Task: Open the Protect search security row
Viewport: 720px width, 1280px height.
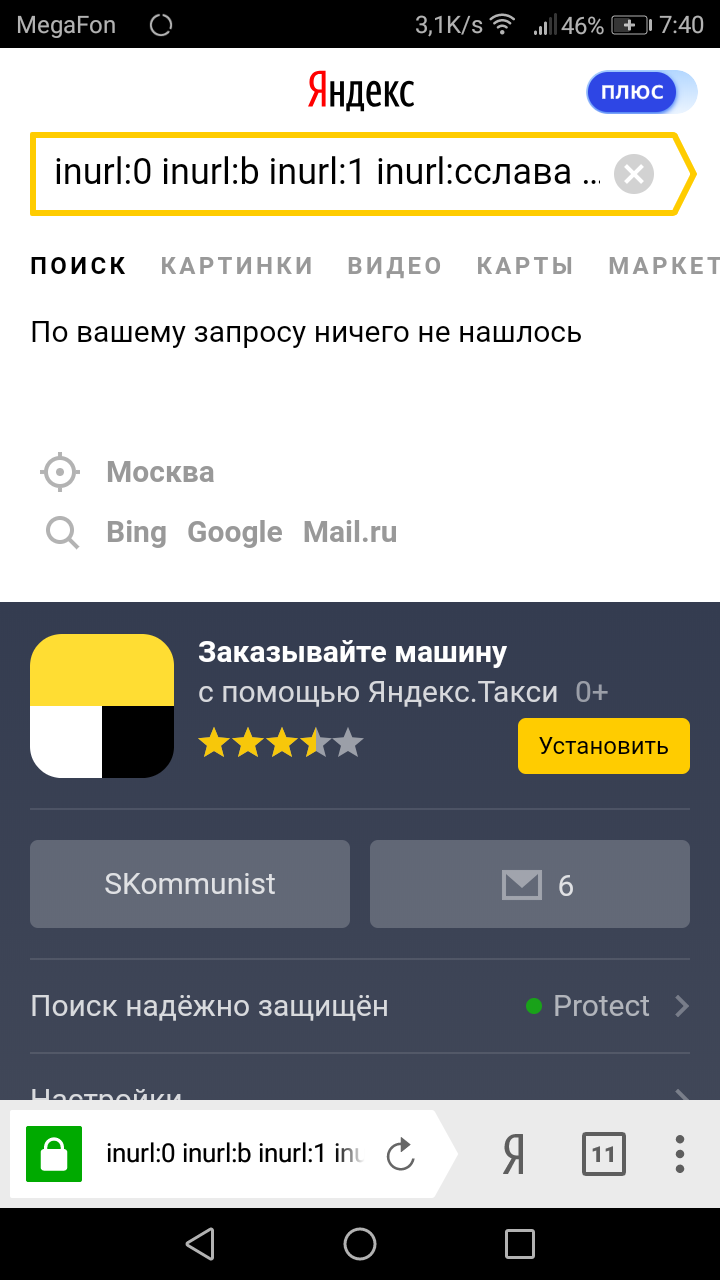Action: tap(360, 1006)
